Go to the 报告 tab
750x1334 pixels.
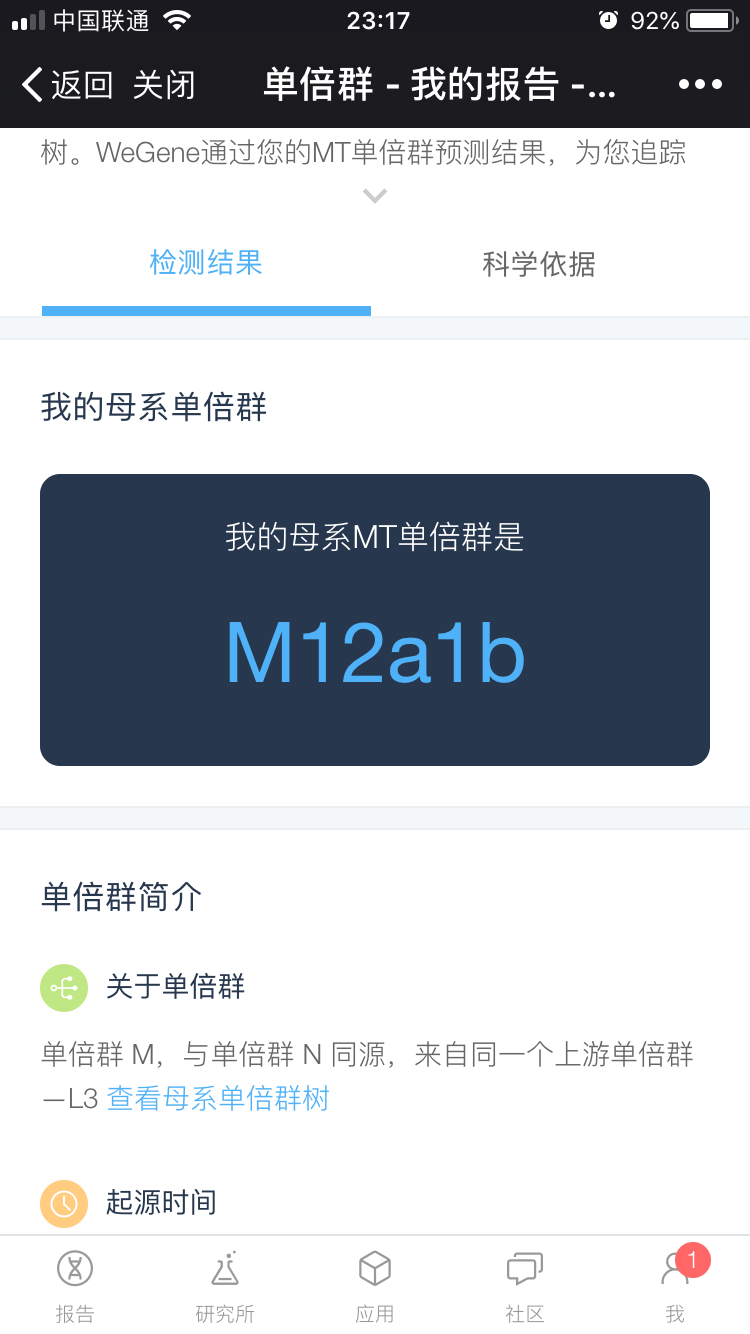(x=75, y=1286)
